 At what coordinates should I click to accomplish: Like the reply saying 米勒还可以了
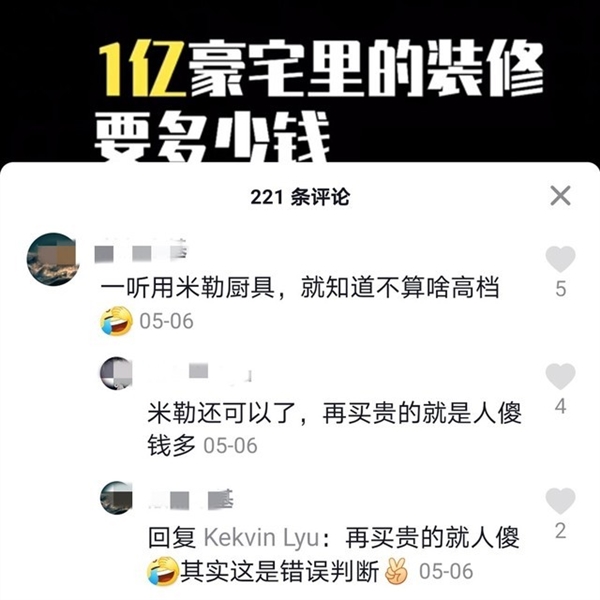560,377
